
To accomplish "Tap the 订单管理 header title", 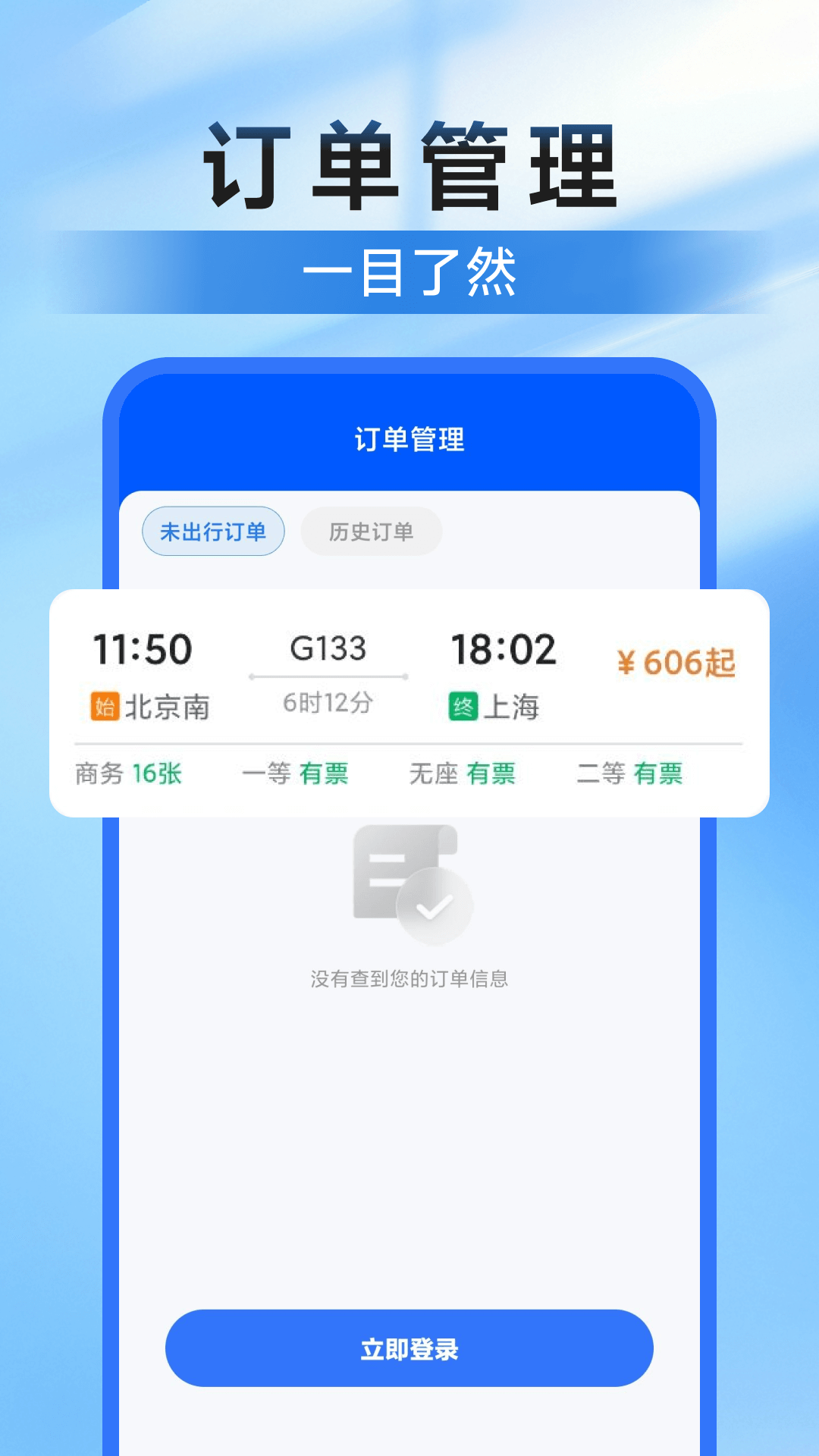I will (409, 437).
